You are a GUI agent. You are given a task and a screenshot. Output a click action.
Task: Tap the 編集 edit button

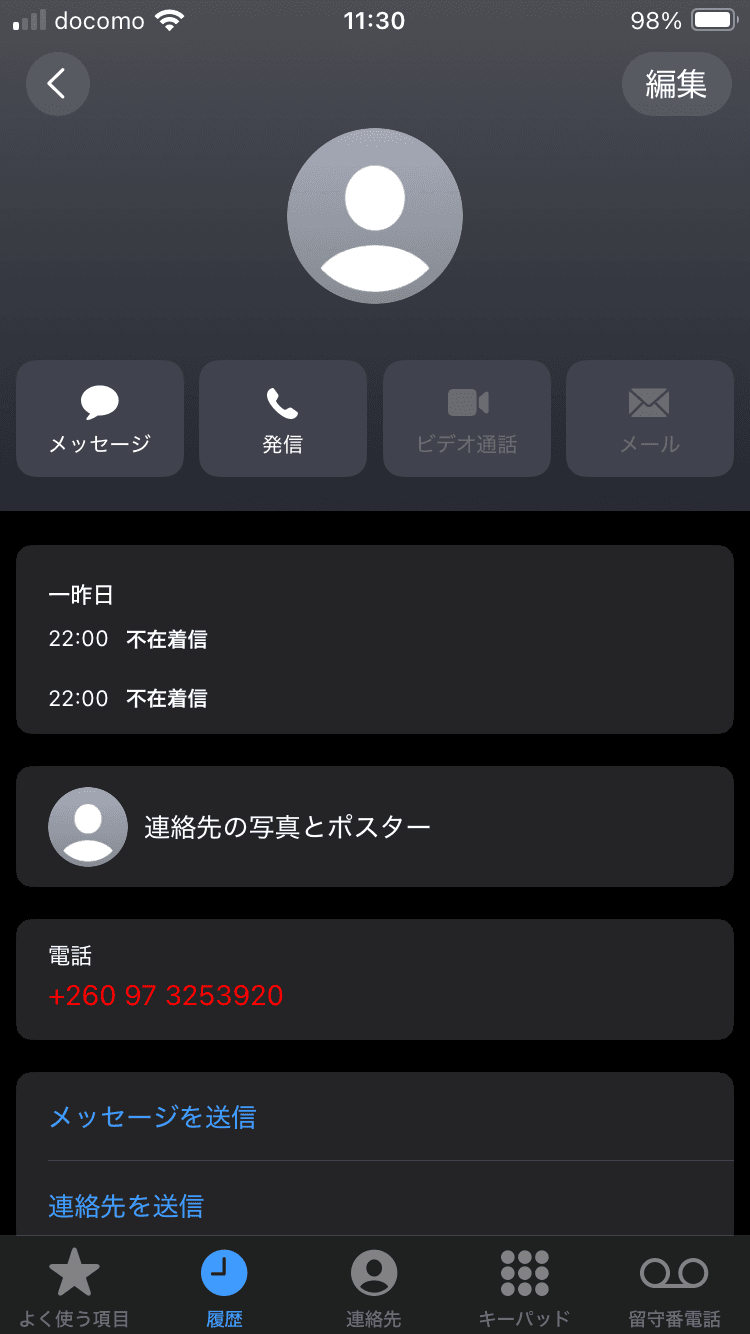pos(676,84)
